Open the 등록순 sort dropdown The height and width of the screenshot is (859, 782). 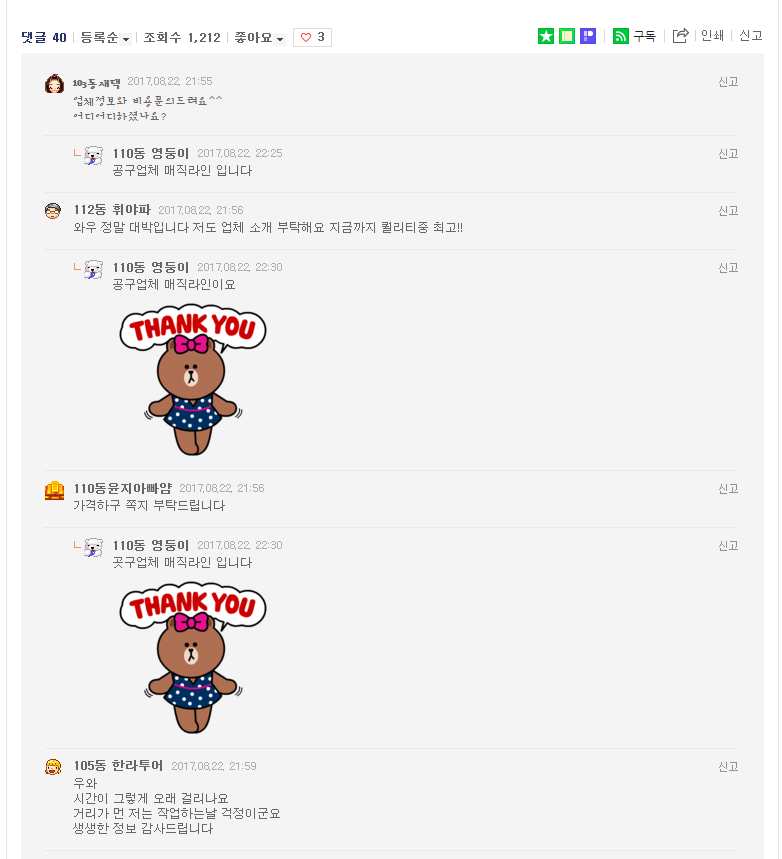105,38
